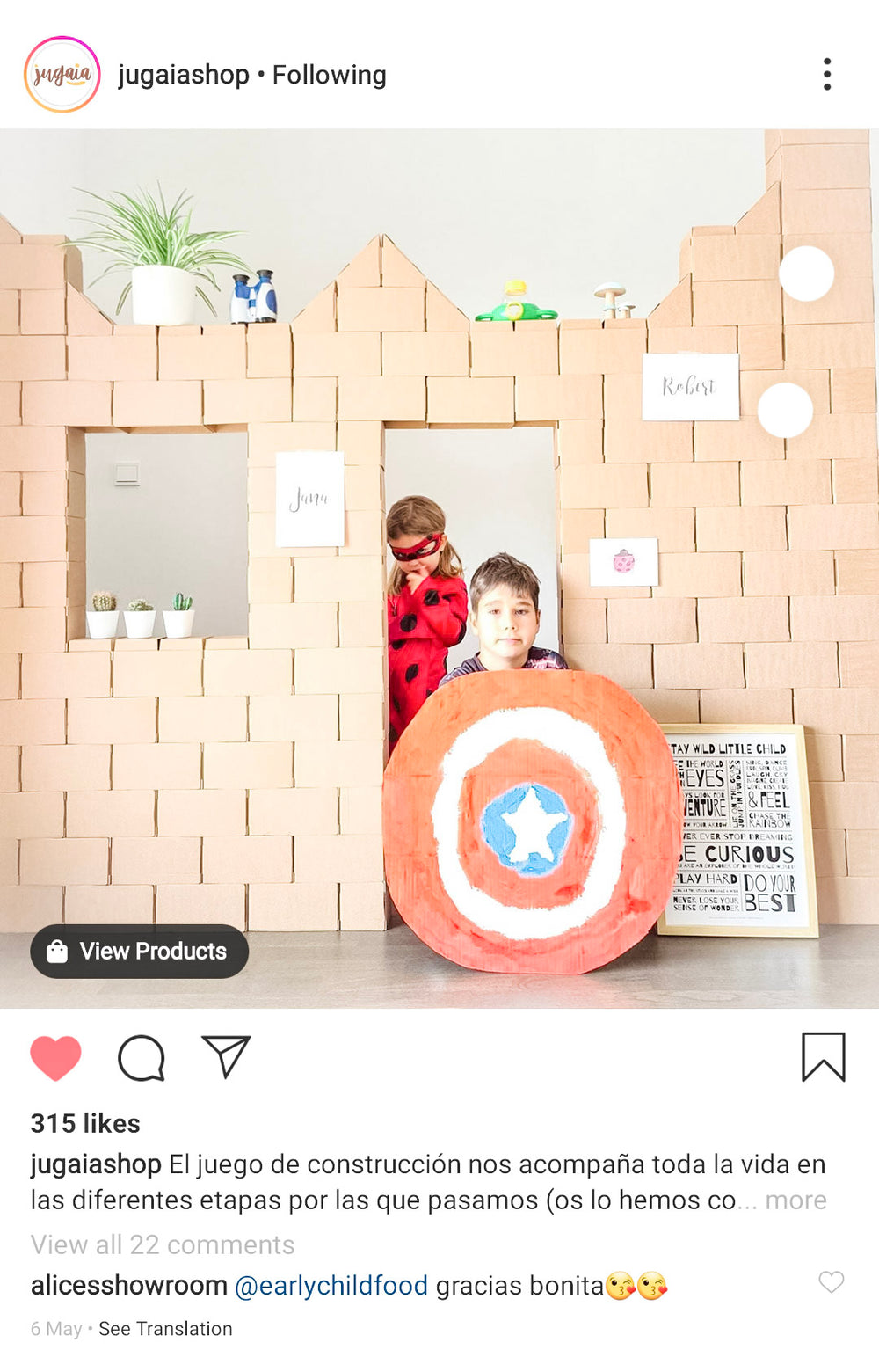Open alicesshowroom's profile
The height and width of the screenshot is (1372, 879).
(129, 1286)
